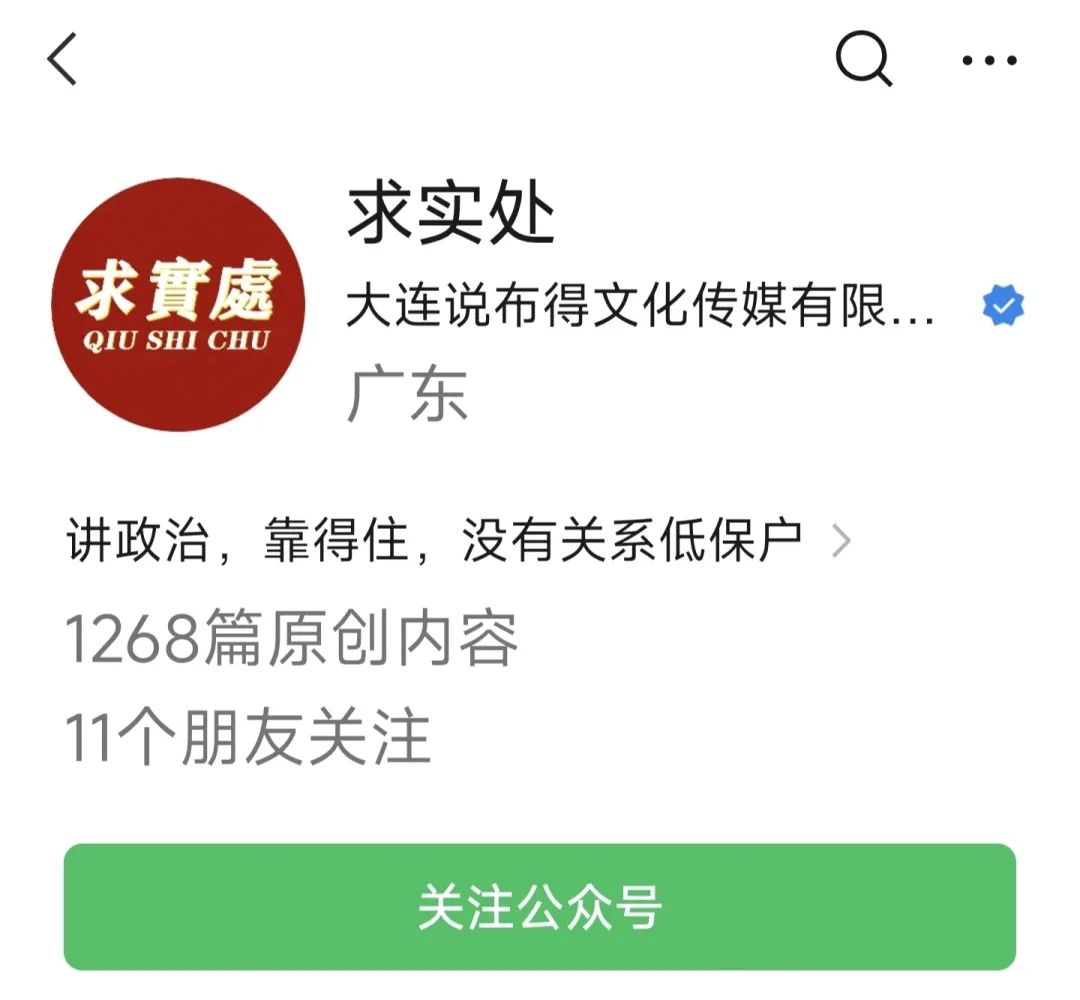Open the three-dot overflow menu
1080x1000 pixels.
click(989, 61)
